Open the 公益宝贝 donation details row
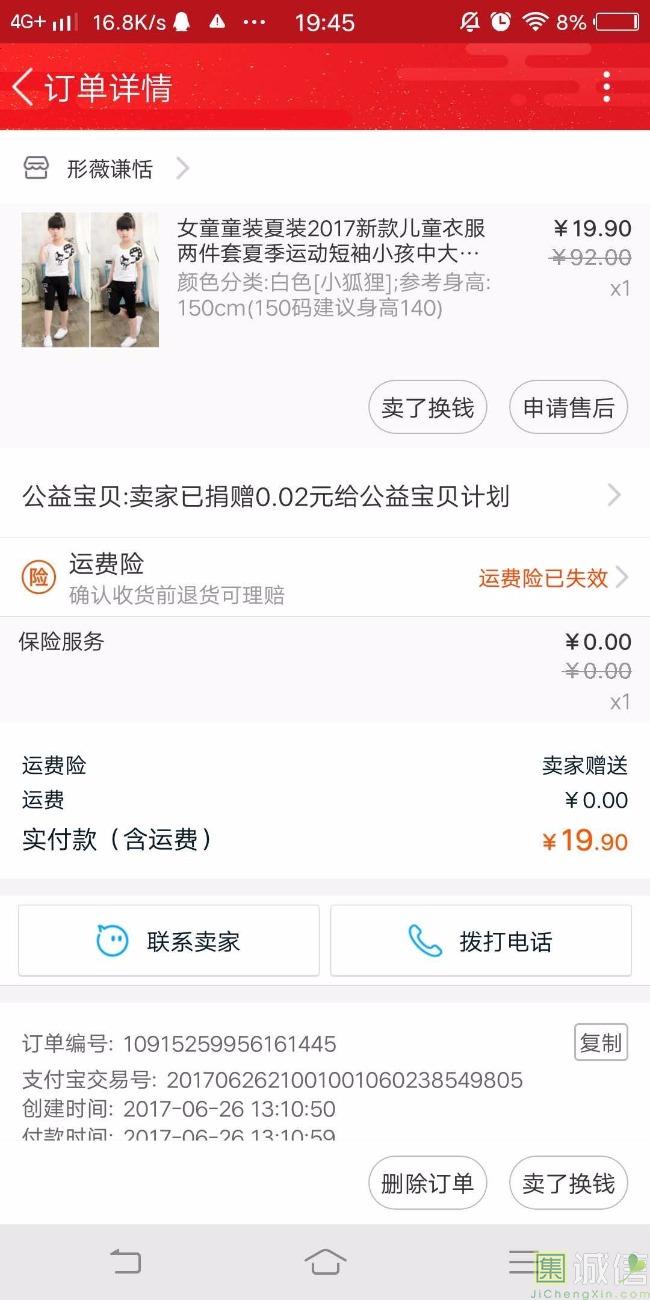The height and width of the screenshot is (1300, 650). click(324, 496)
